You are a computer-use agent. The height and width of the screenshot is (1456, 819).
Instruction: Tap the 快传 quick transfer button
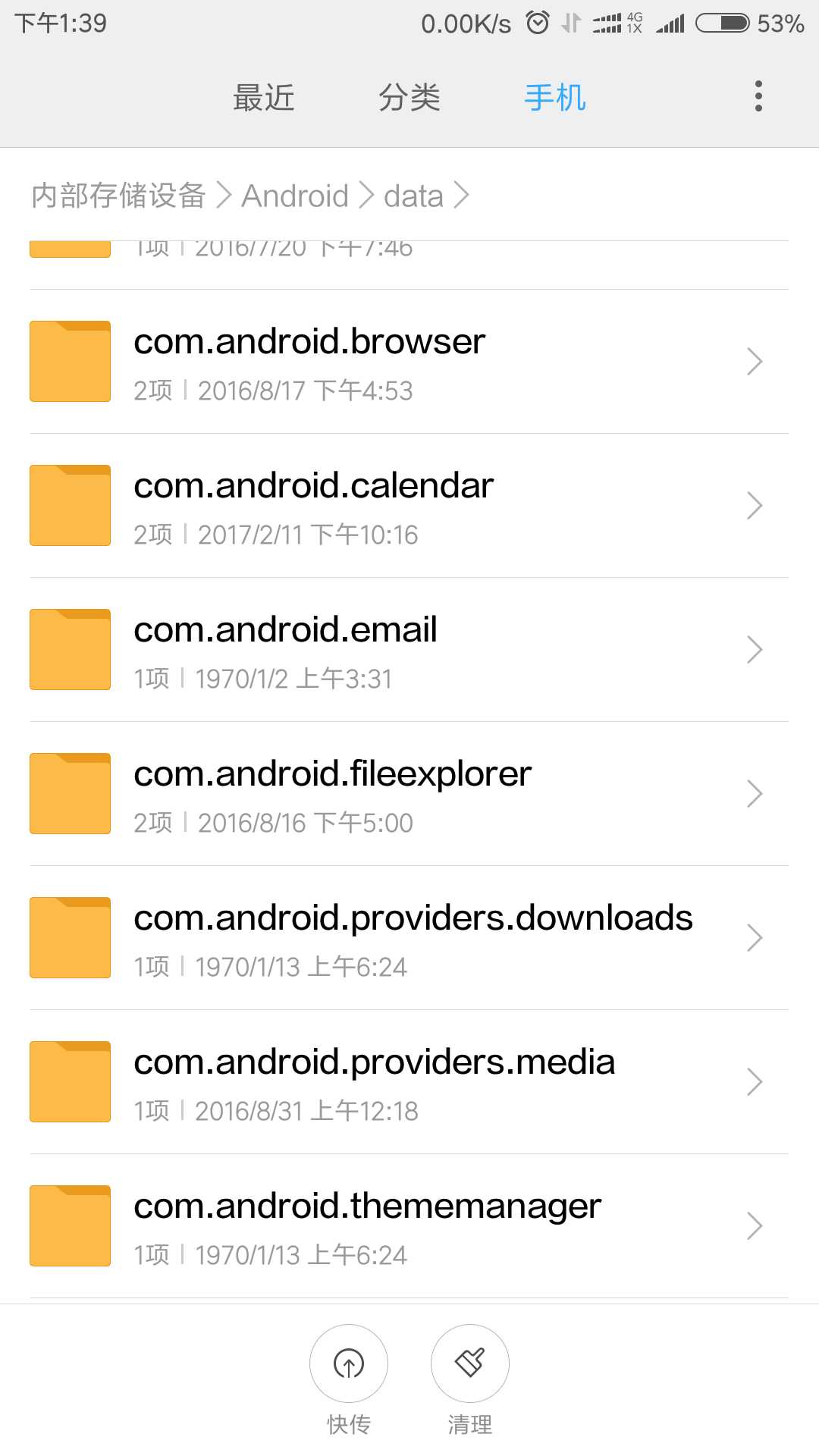click(x=349, y=1364)
